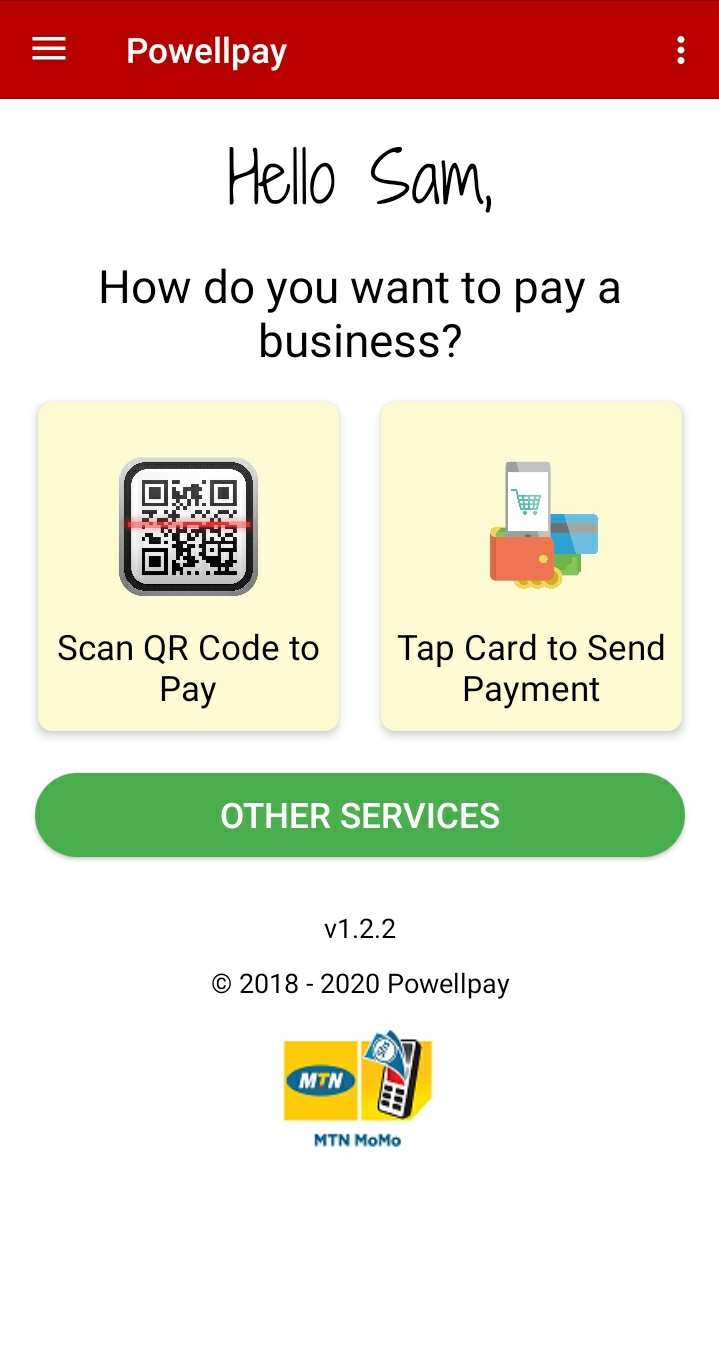The width and height of the screenshot is (719, 1364).
Task: Choose Tap Card to Send Payment
Action: [531, 566]
